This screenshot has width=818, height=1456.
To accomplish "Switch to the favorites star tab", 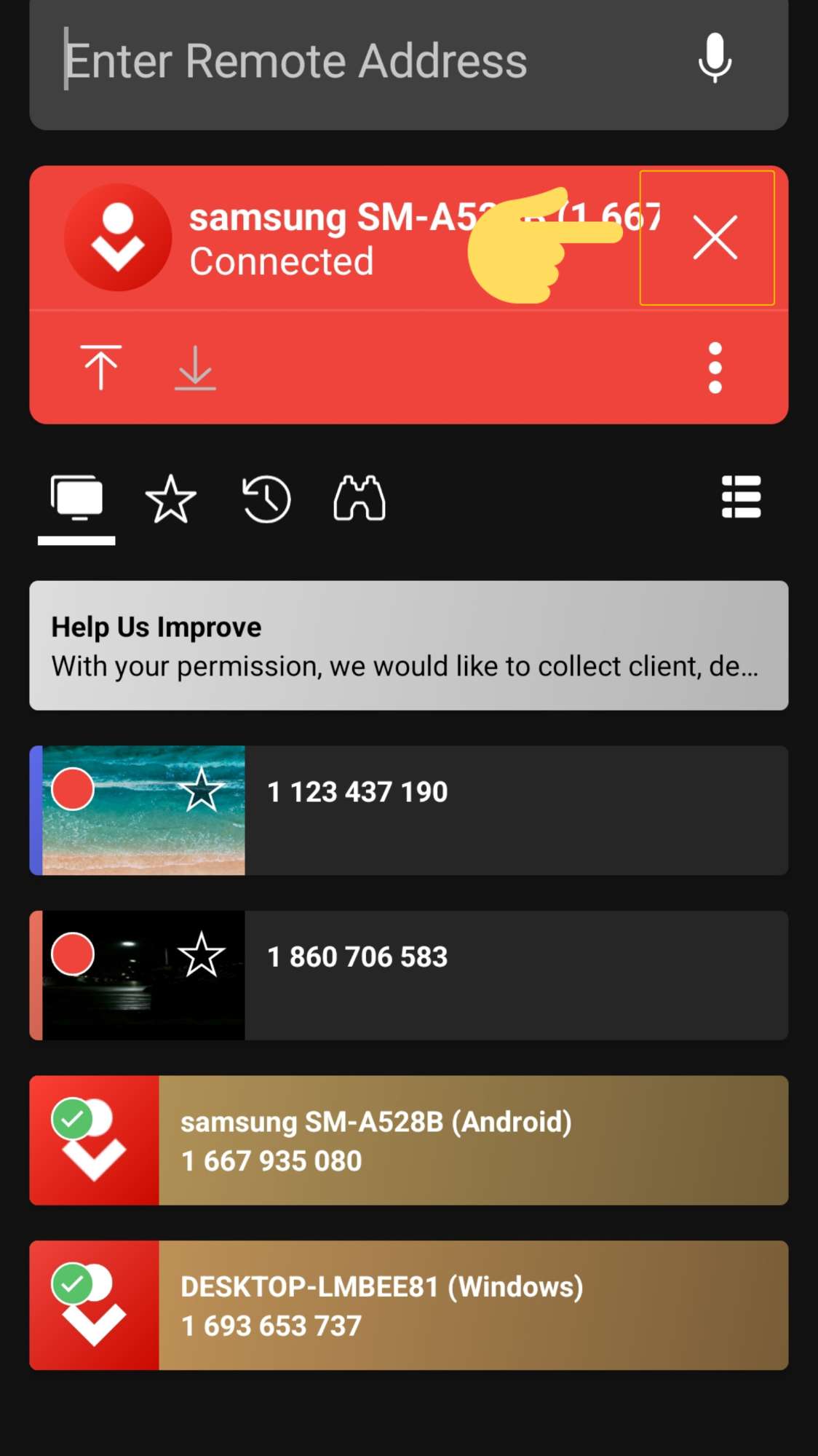I will tap(171, 499).
